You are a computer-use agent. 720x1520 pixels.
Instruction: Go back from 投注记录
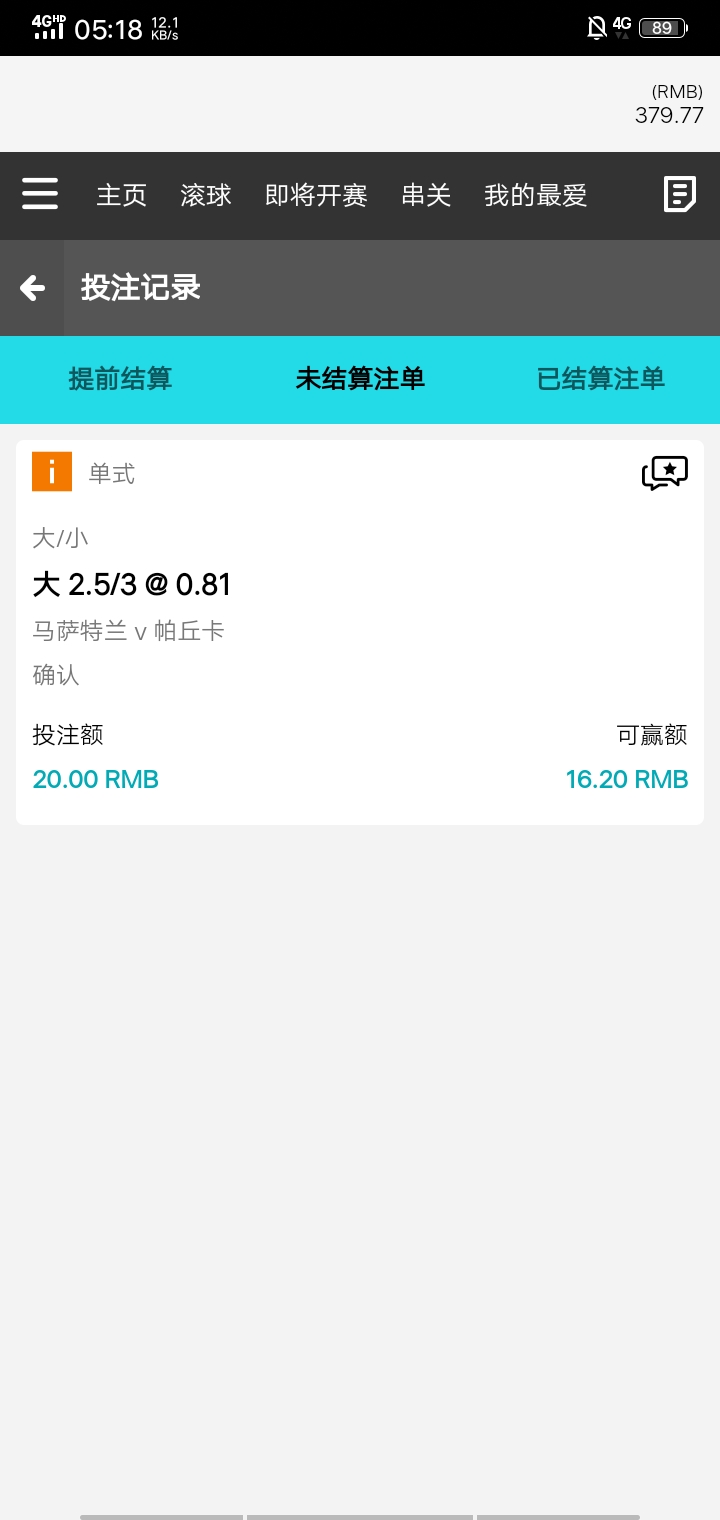[33, 288]
